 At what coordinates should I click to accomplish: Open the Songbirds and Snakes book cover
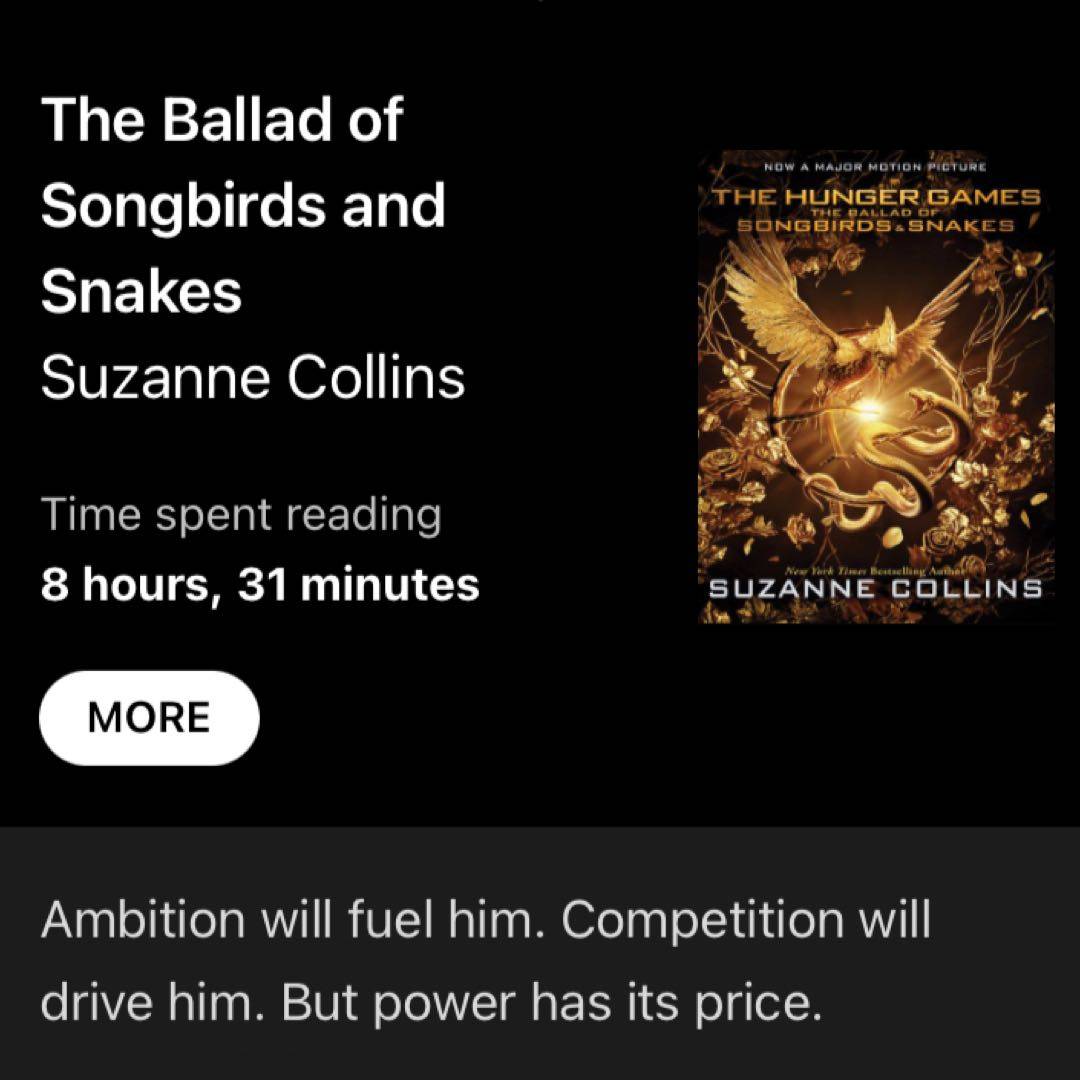point(876,388)
